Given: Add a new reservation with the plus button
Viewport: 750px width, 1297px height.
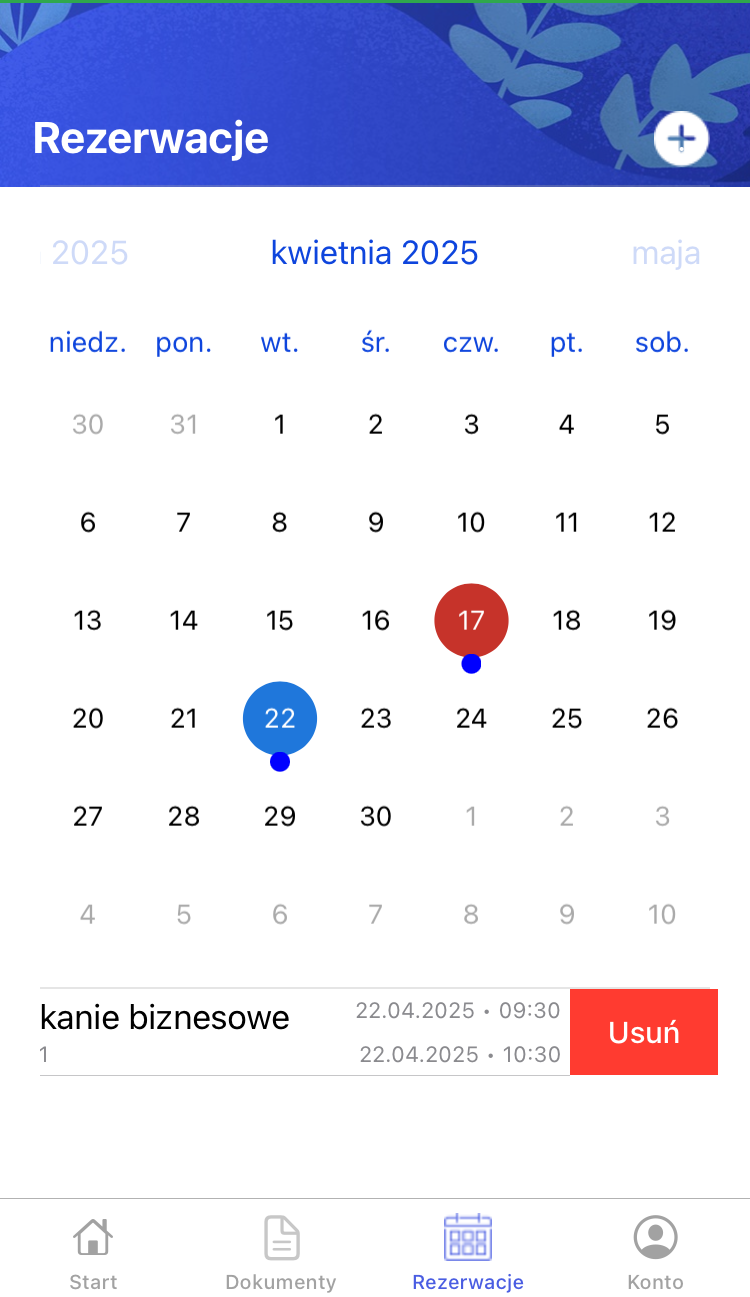Looking at the screenshot, I should [681, 138].
